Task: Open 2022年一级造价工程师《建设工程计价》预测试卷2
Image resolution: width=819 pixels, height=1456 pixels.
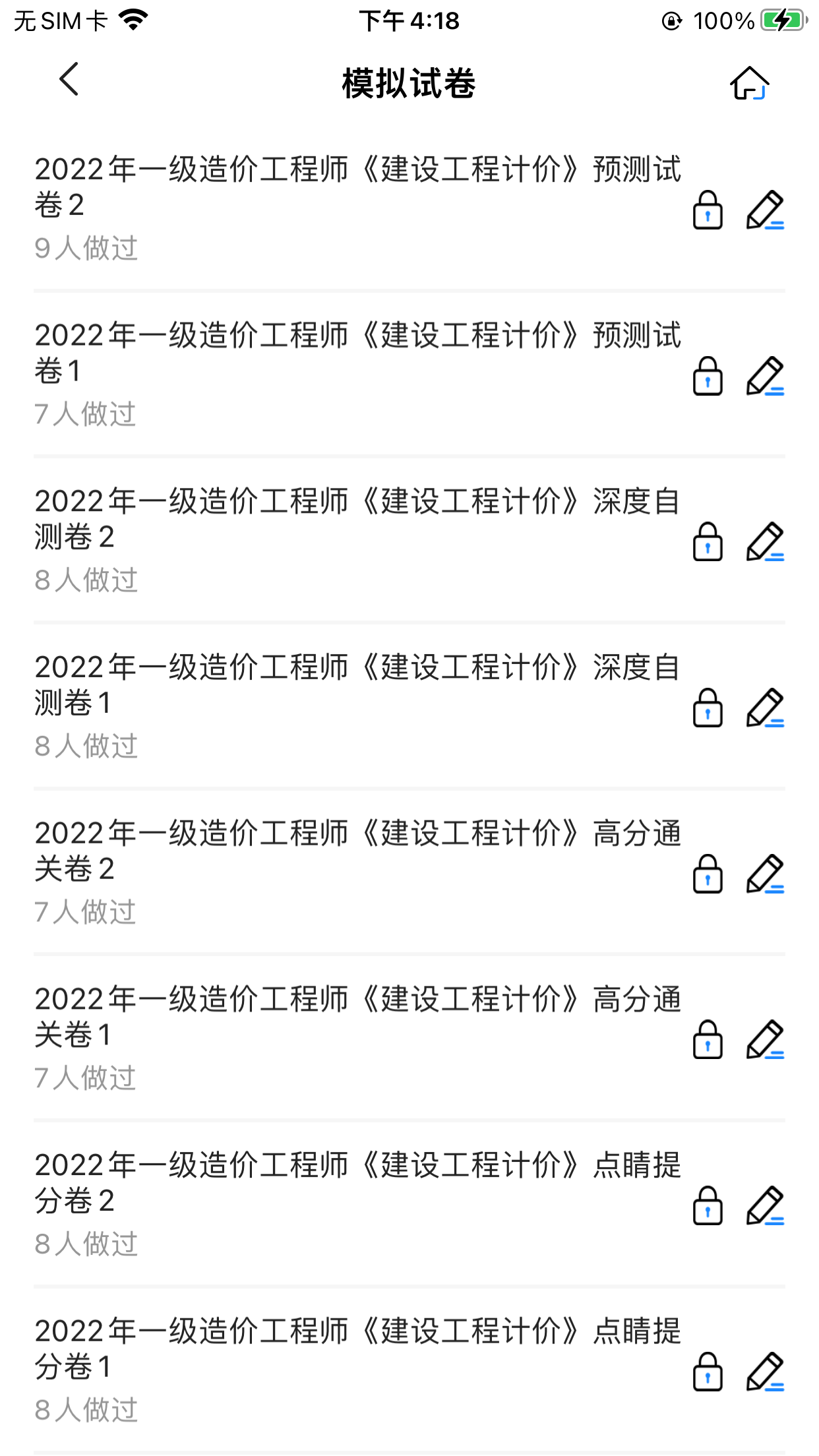Action: point(356,185)
